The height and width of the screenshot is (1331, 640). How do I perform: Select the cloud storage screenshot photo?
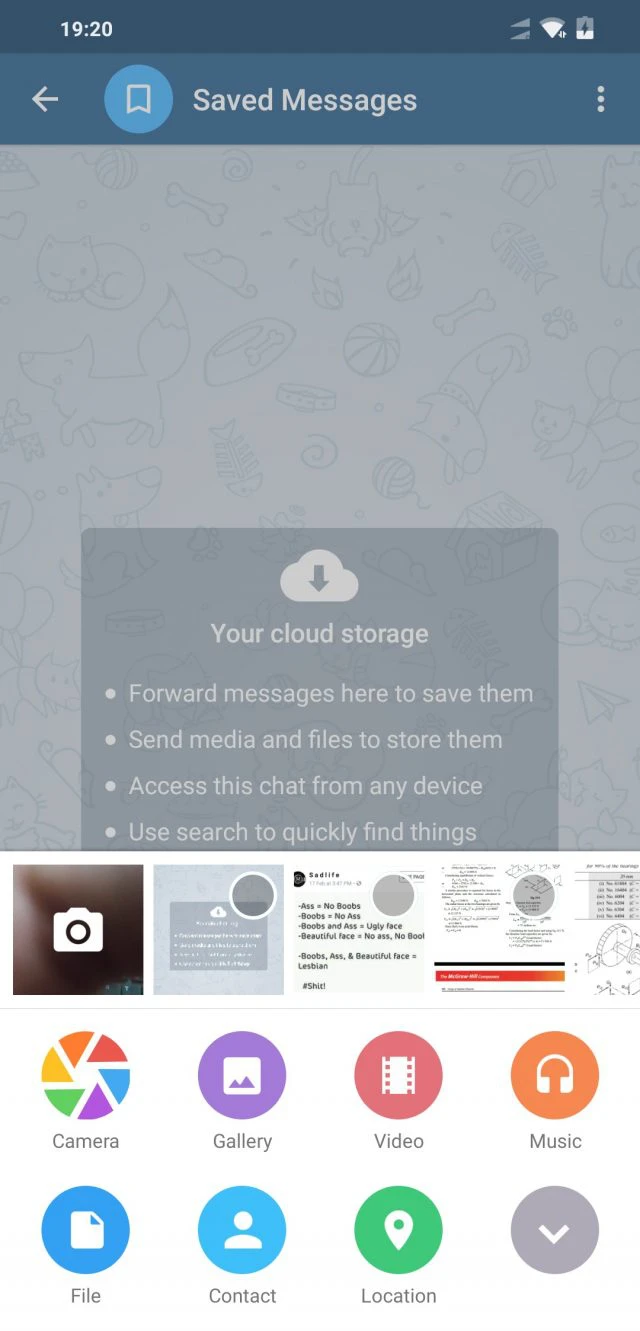(x=218, y=930)
